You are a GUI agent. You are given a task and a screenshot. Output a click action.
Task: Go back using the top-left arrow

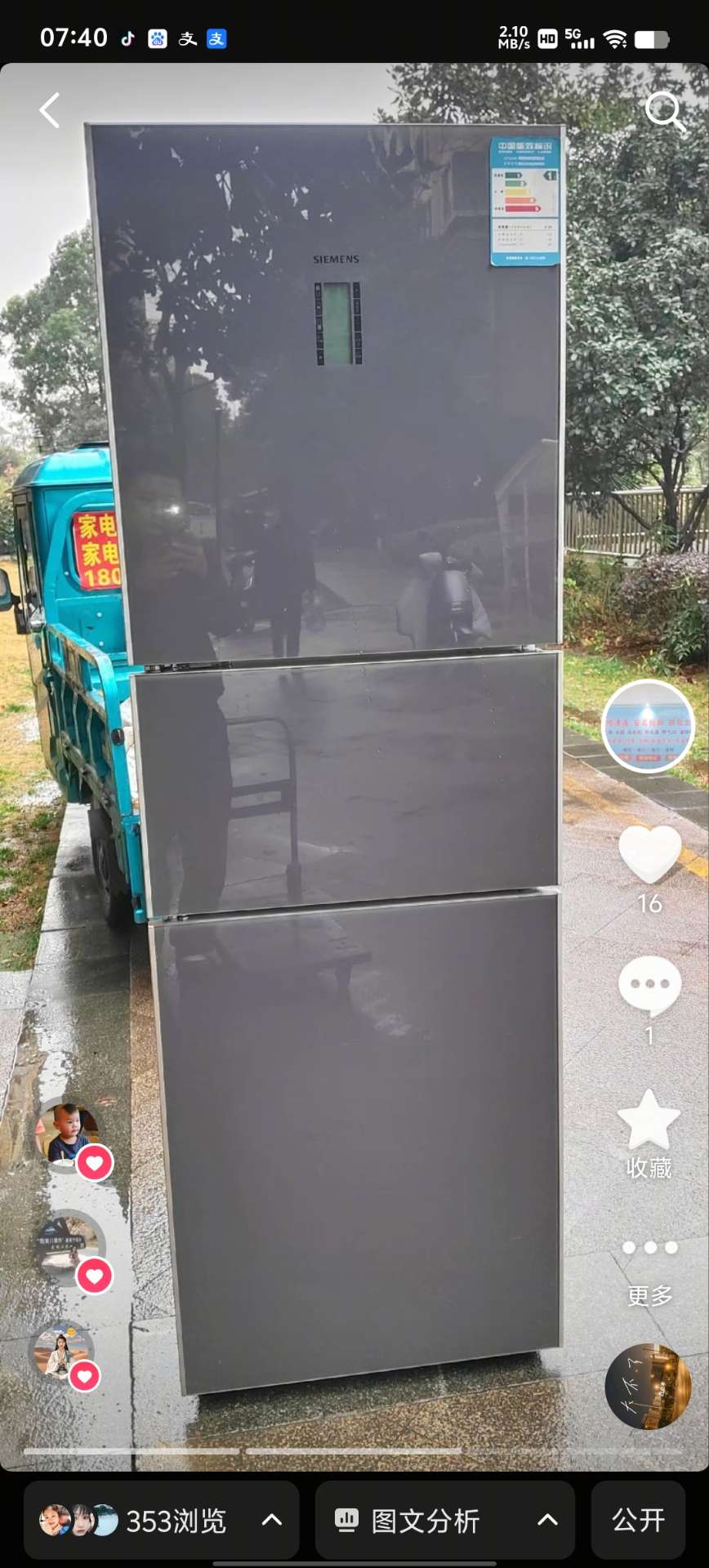pyautogui.click(x=49, y=110)
